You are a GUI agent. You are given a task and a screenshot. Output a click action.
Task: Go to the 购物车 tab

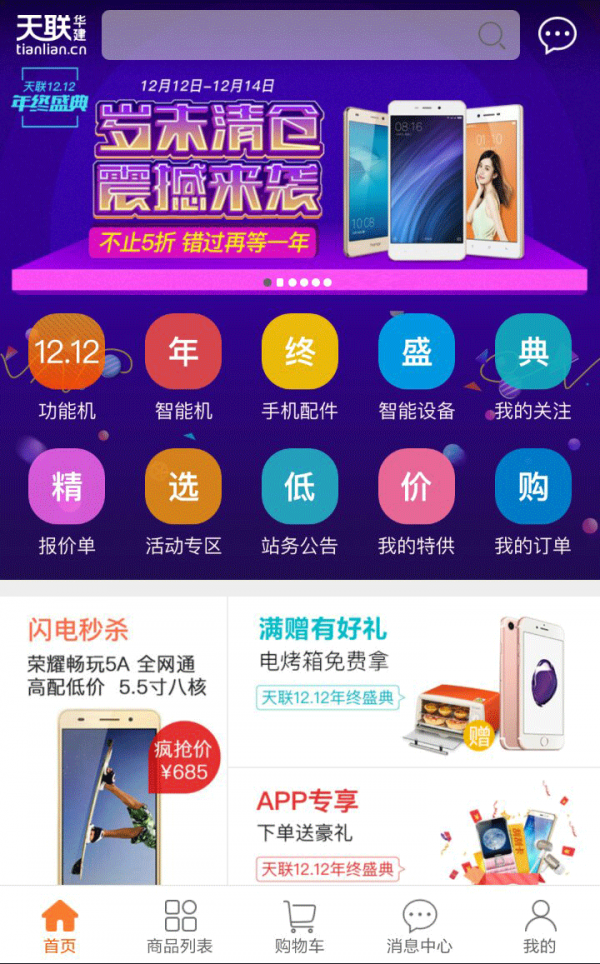[x=299, y=926]
